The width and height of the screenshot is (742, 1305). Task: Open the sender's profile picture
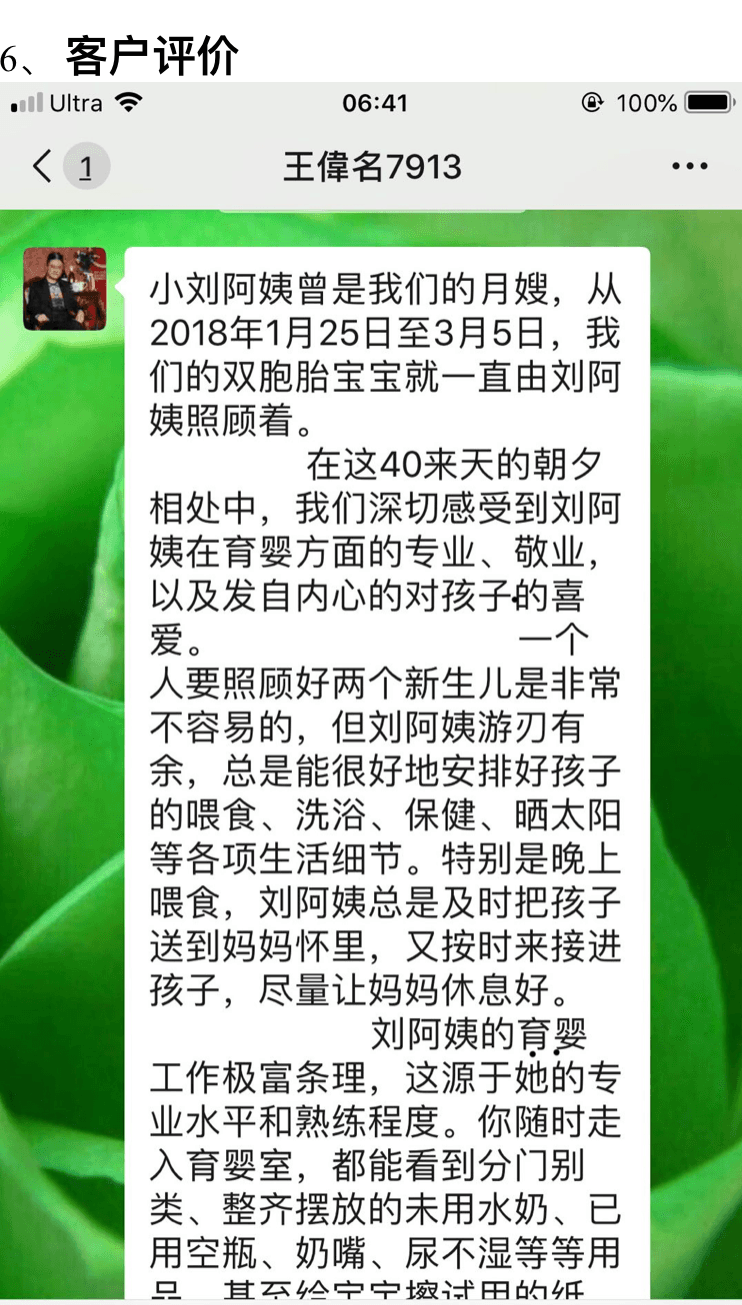coord(64,289)
